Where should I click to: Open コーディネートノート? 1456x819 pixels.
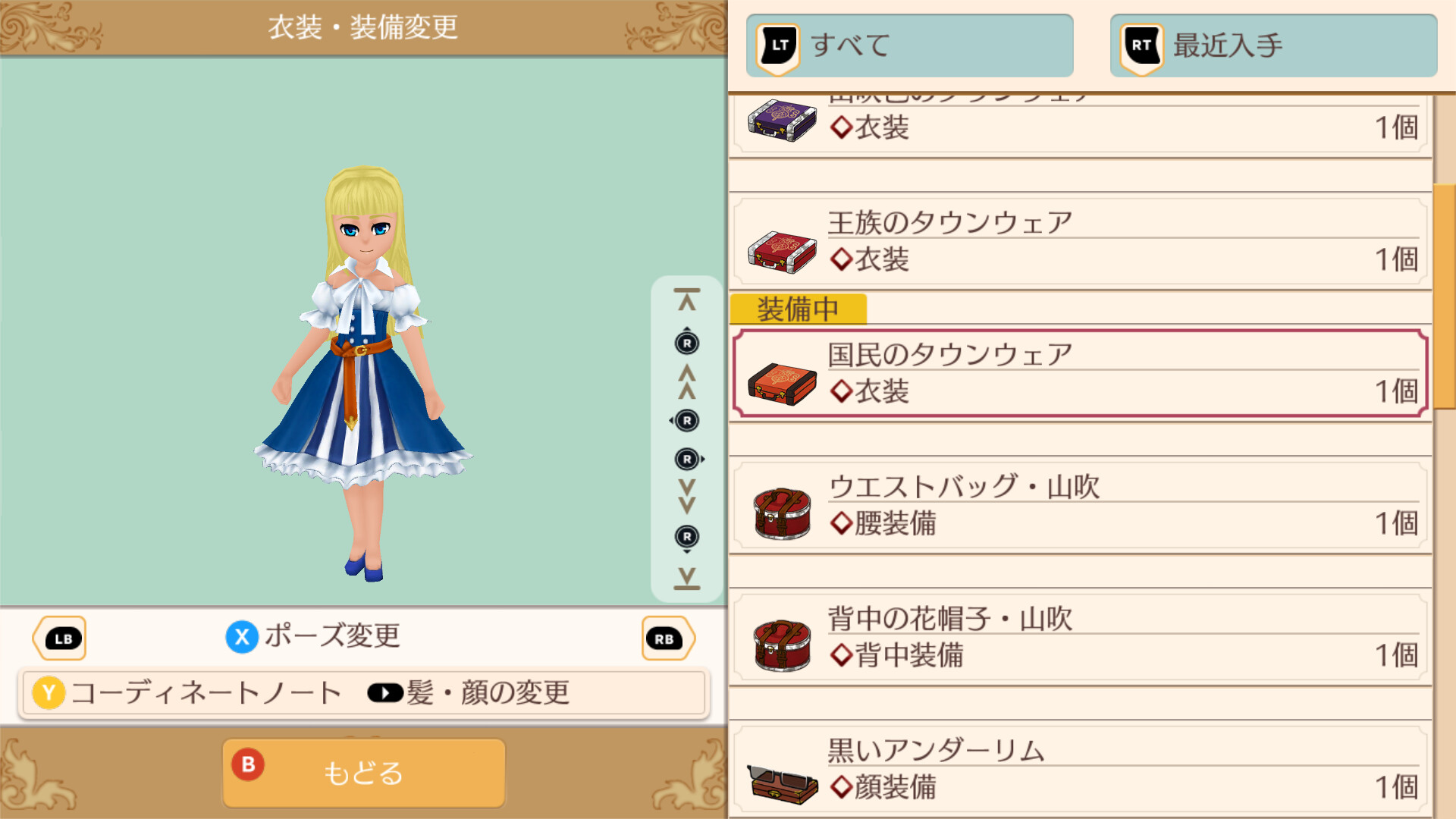189,693
